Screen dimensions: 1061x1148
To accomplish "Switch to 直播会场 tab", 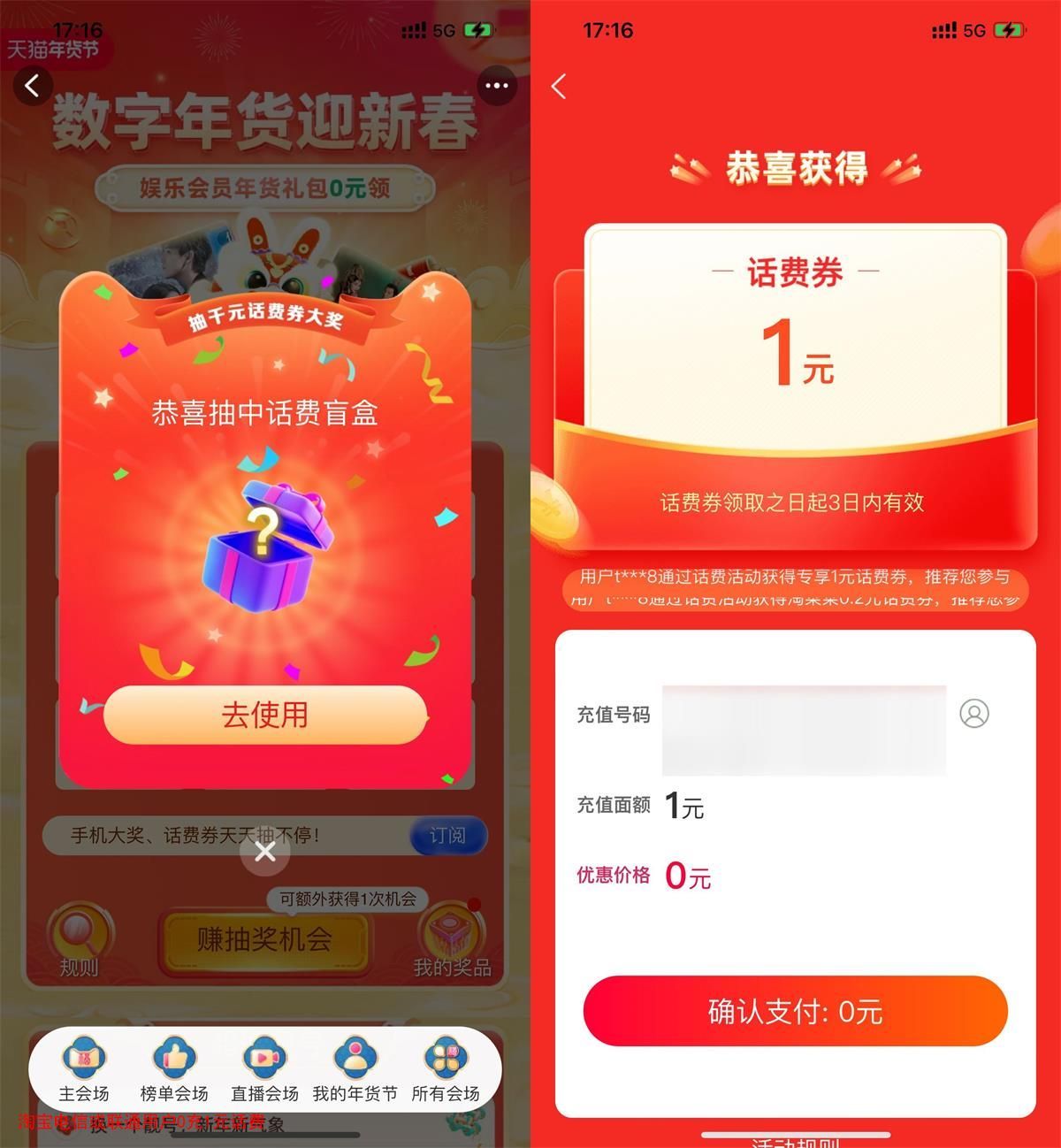I will 264,1070.
